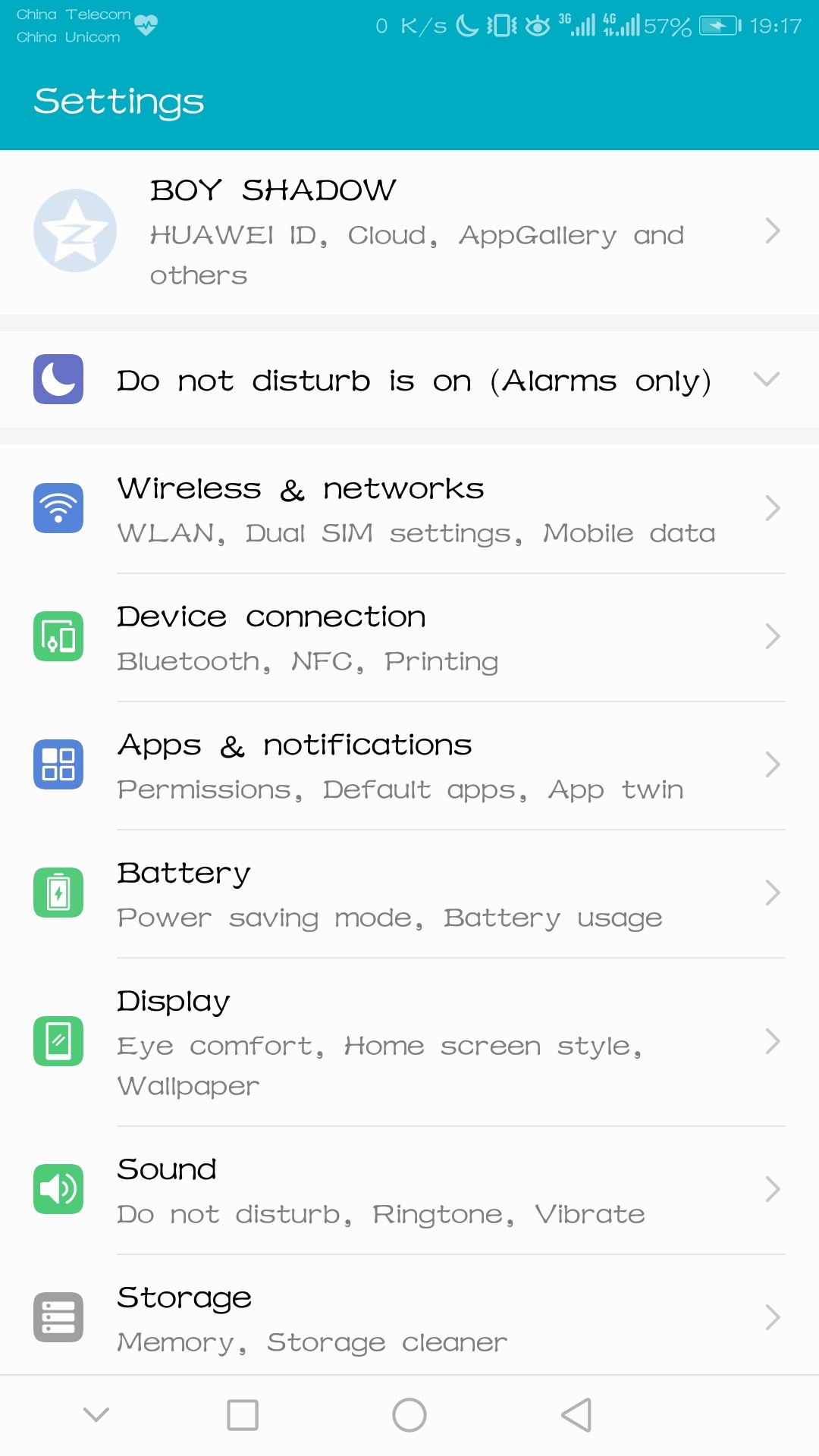The image size is (819, 1456).
Task: Open Apps & notifications
Action: pyautogui.click(x=409, y=765)
